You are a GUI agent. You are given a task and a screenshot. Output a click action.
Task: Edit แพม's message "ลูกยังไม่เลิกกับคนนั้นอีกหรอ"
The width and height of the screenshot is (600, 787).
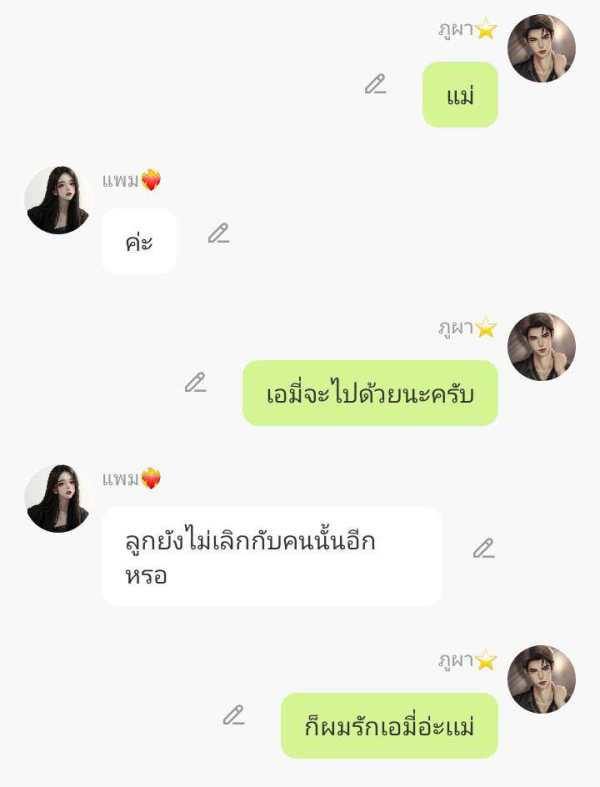pyautogui.click(x=484, y=548)
